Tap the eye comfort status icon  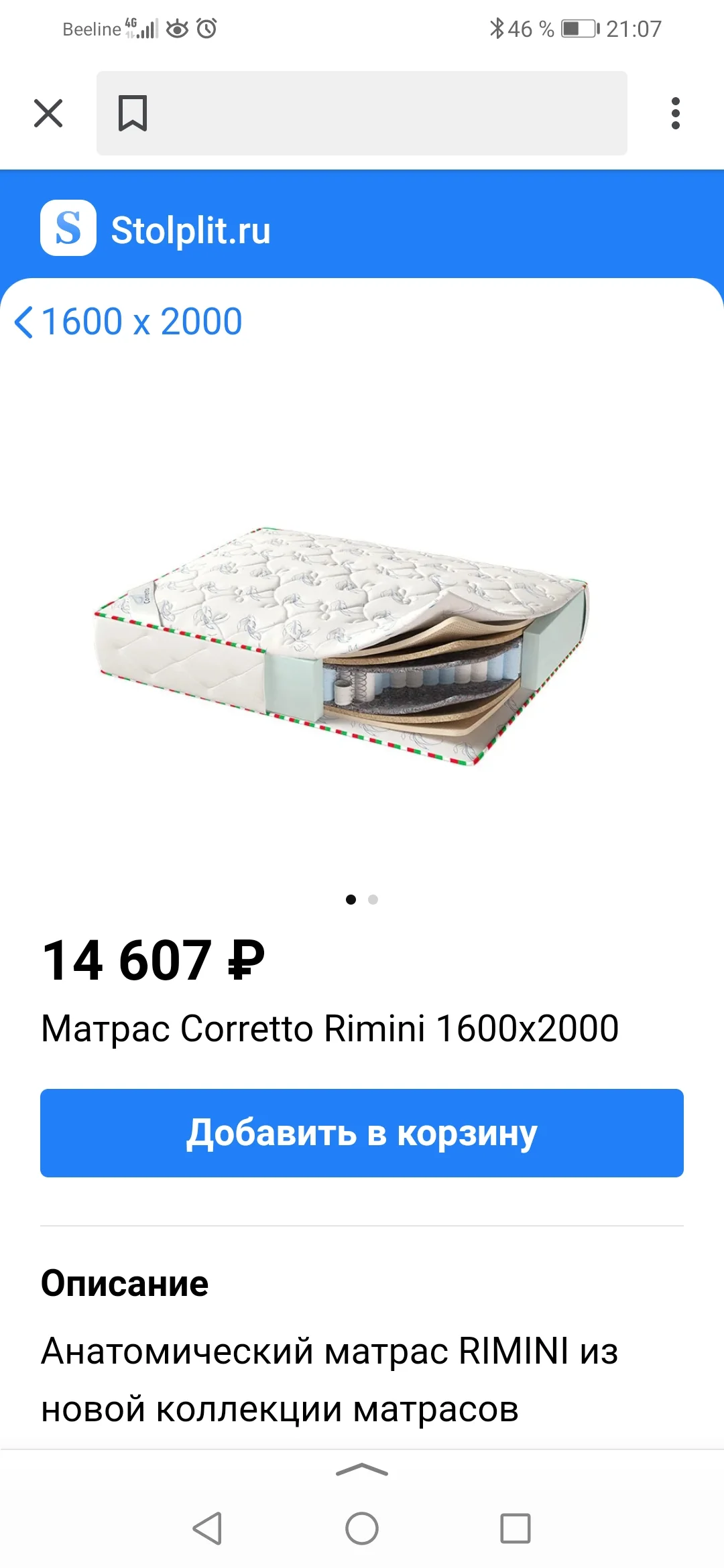(x=178, y=28)
